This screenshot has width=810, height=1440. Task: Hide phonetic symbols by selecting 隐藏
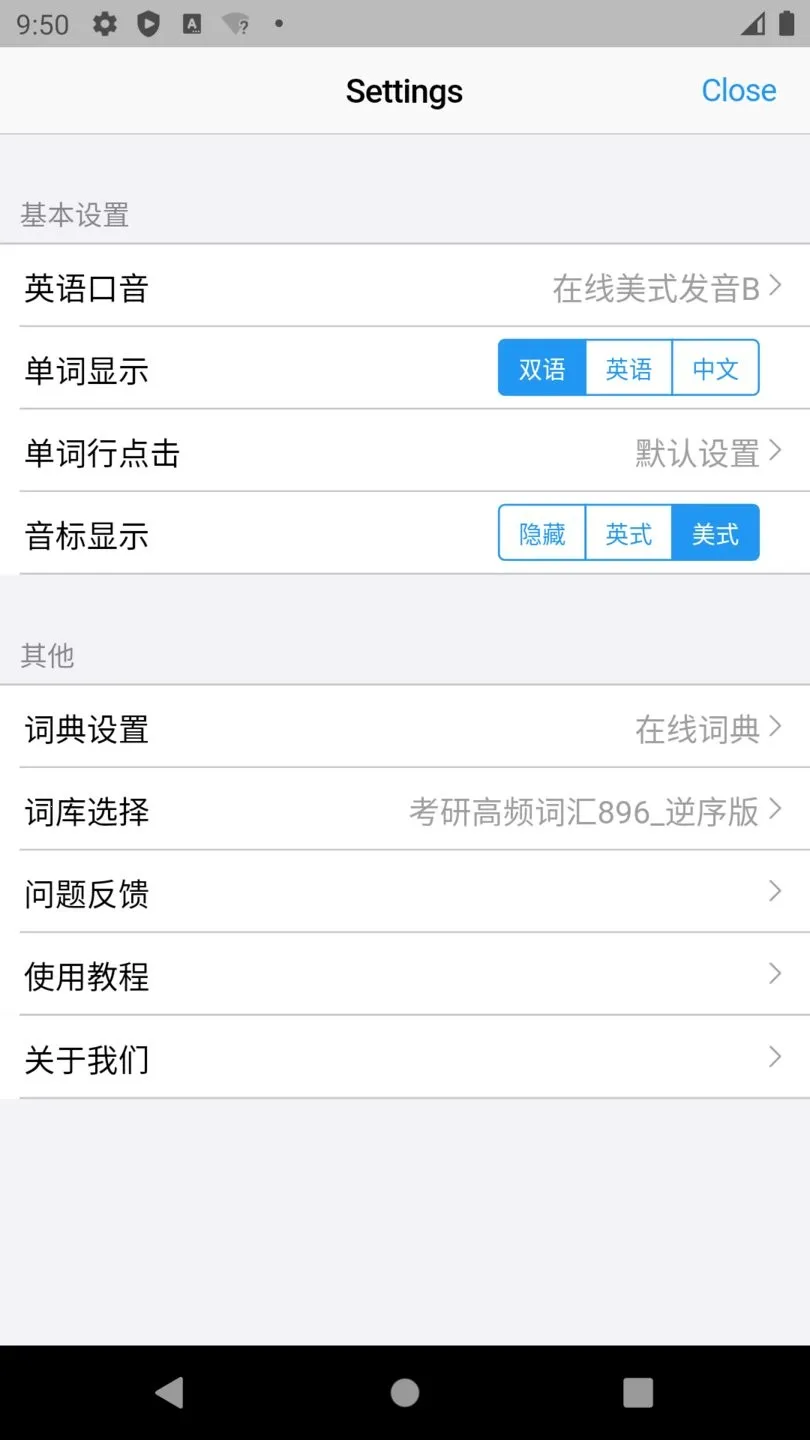pos(541,533)
